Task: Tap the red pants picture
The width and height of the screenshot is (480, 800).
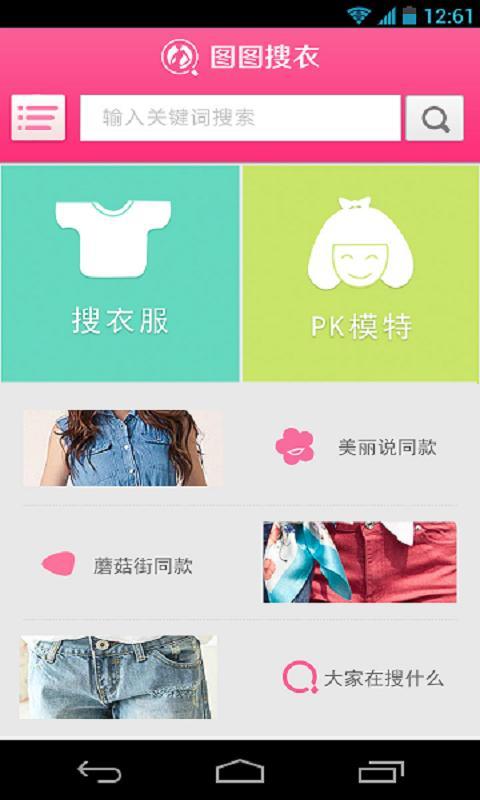Action: pos(360,562)
